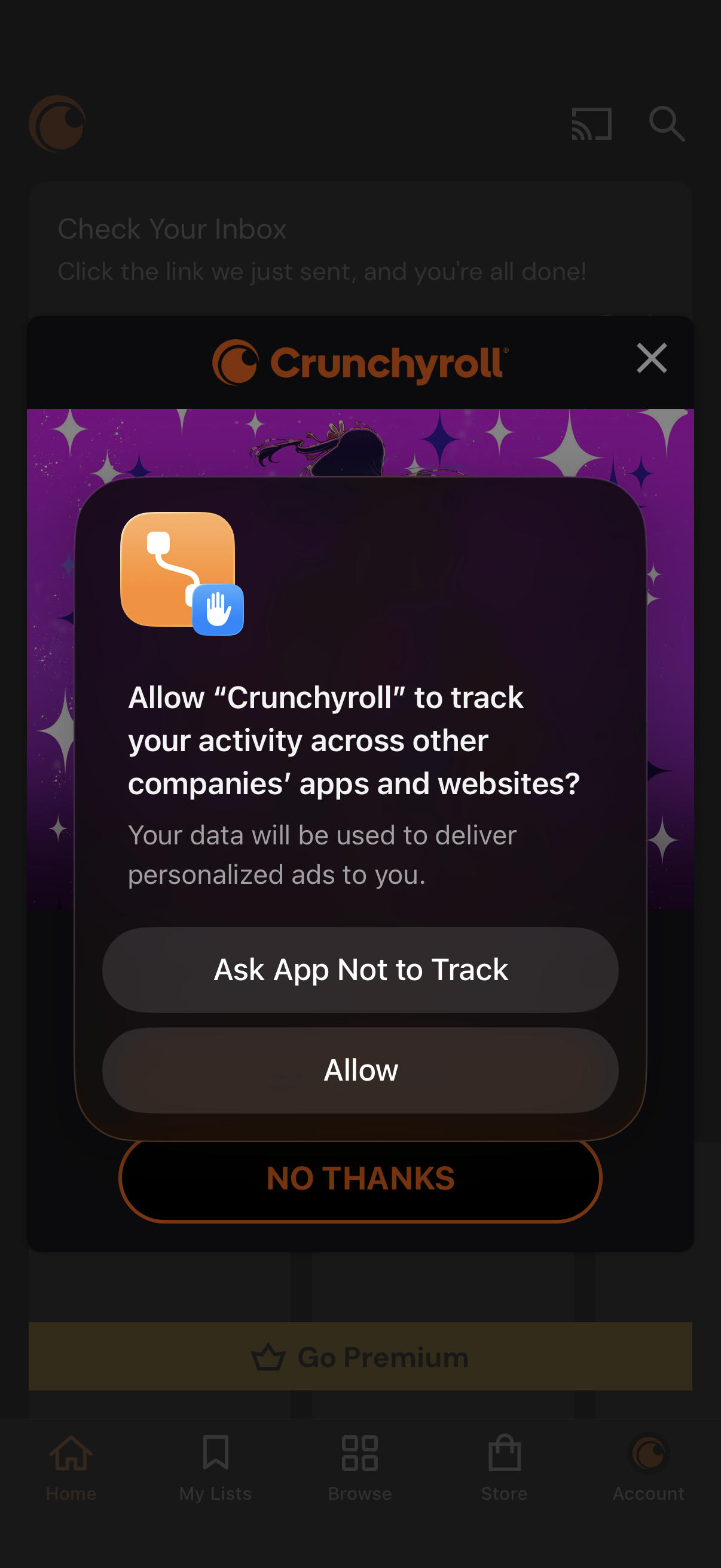
Task: Tap NO THANKS to decline
Action: (x=360, y=1177)
